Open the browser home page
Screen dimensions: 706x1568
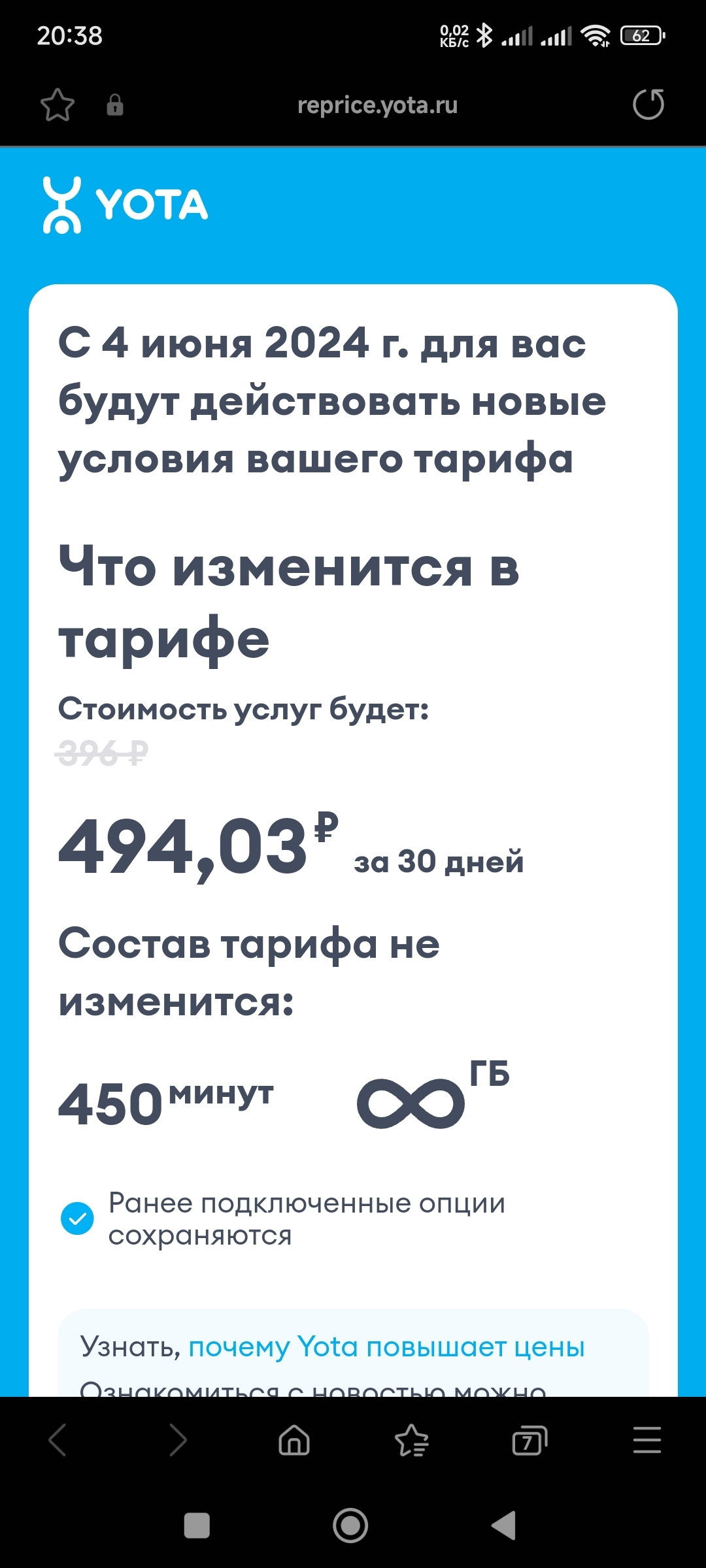(x=294, y=1441)
